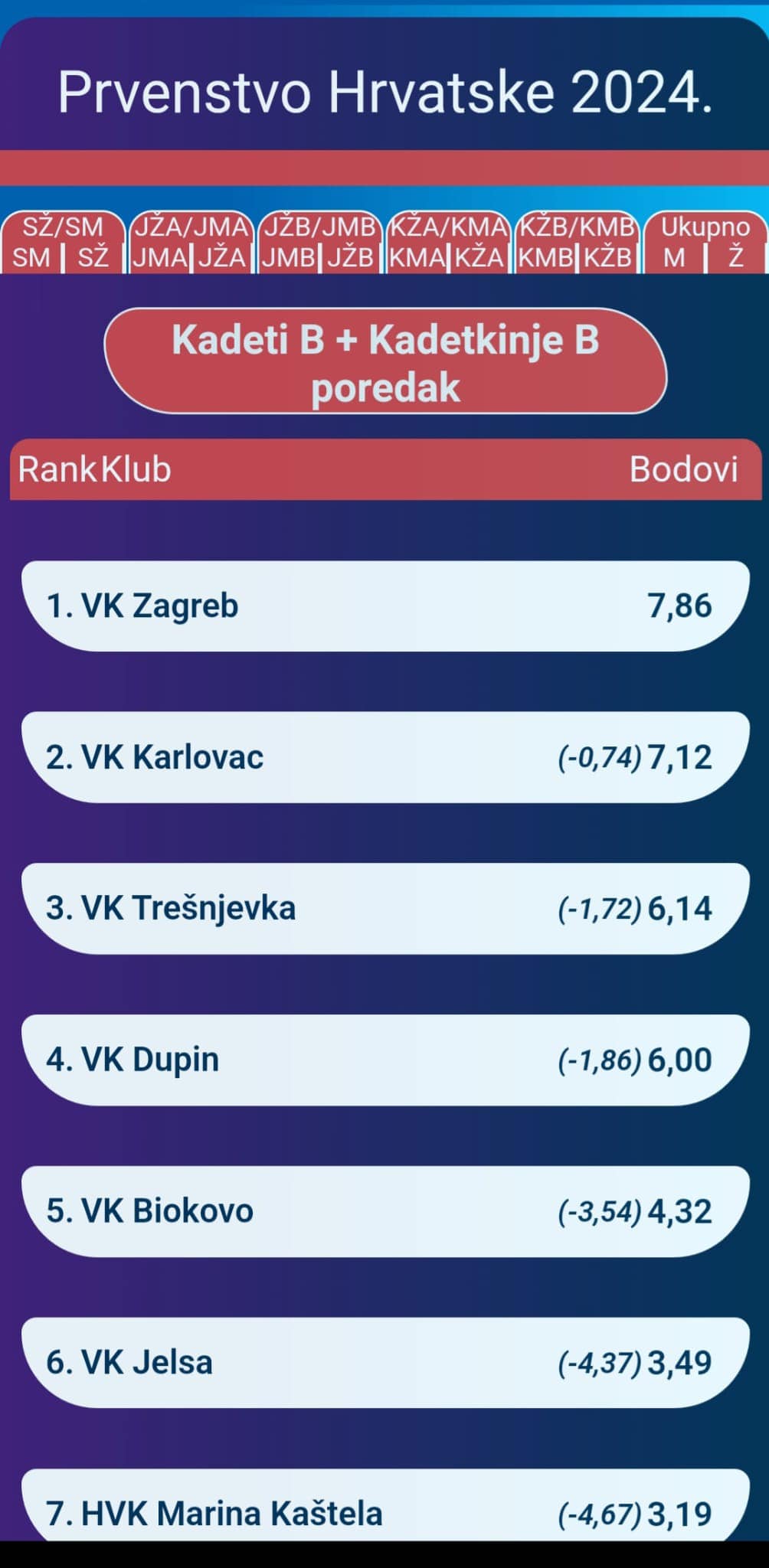The image size is (769, 1568).
Task: Select the JMA sub-tab
Action: tap(159, 258)
